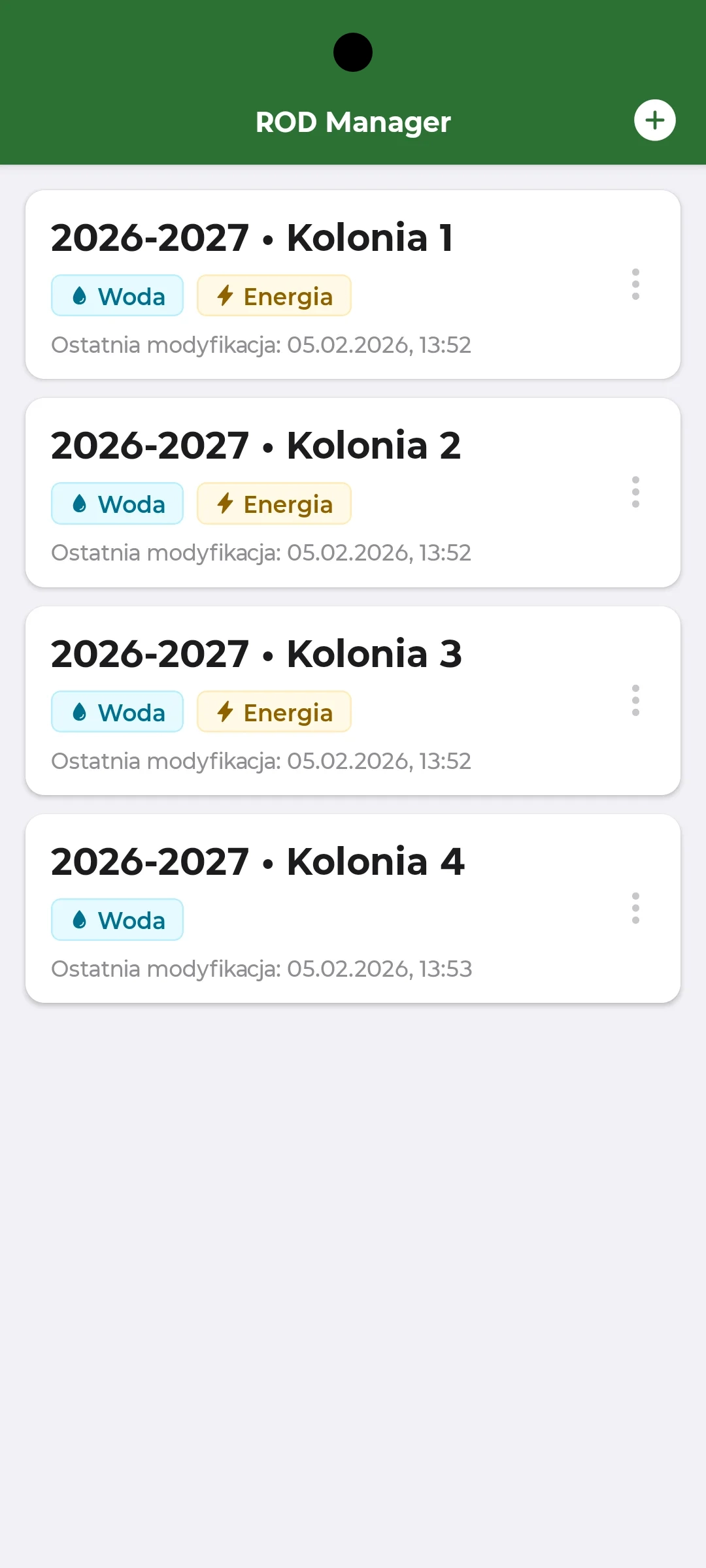This screenshot has height=1568, width=706.
Task: Tap the plus icon in the header
Action: coord(655,120)
